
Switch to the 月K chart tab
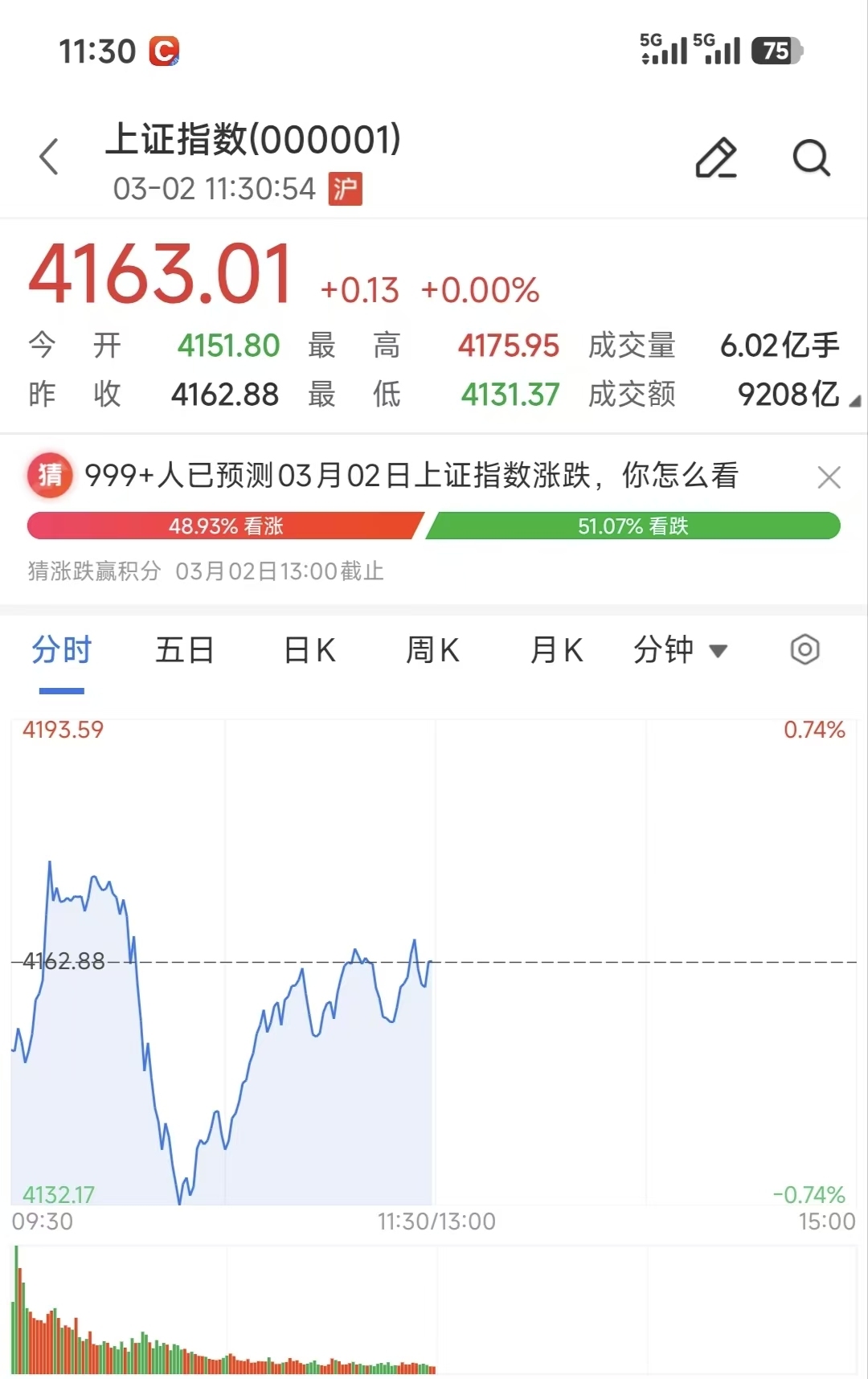pyautogui.click(x=556, y=650)
